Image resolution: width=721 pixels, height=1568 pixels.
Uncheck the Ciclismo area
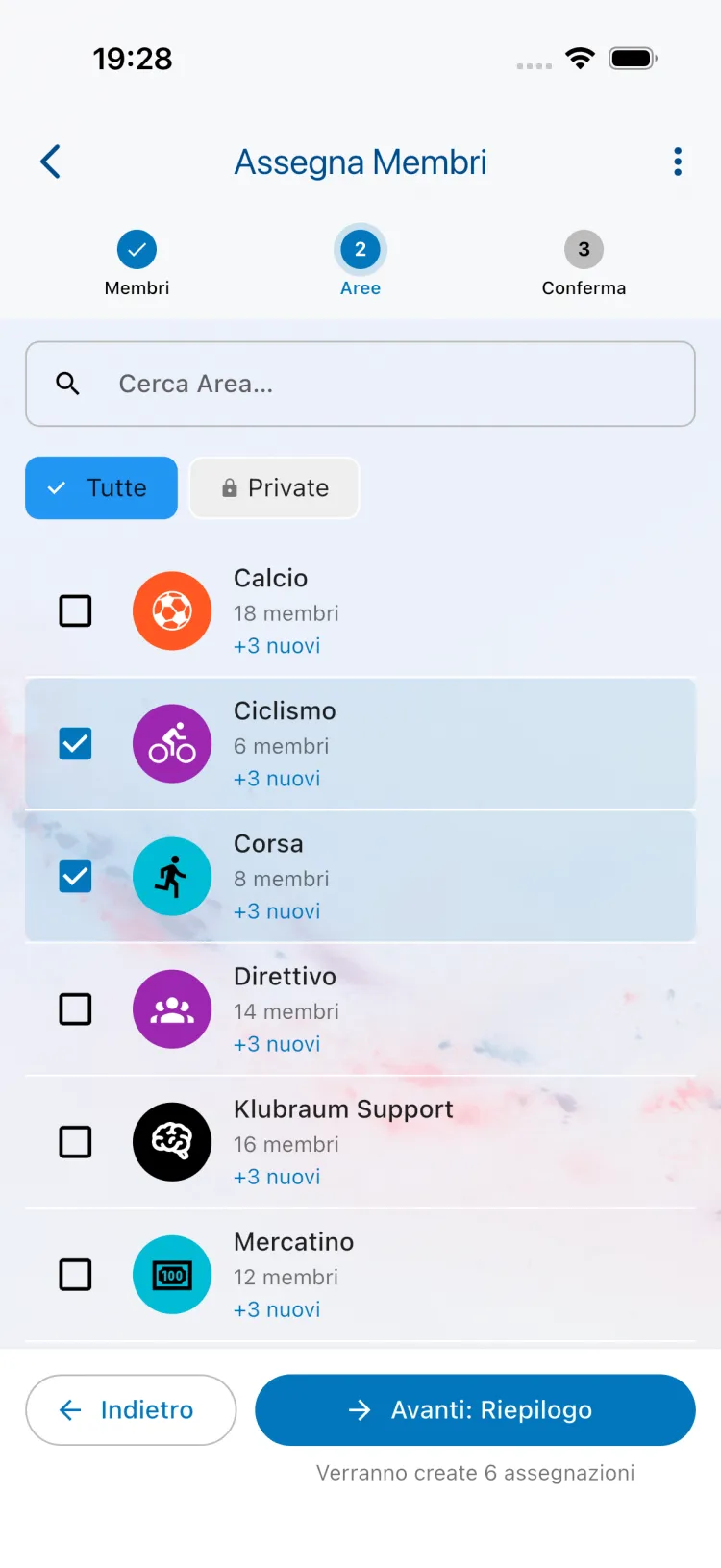click(76, 743)
